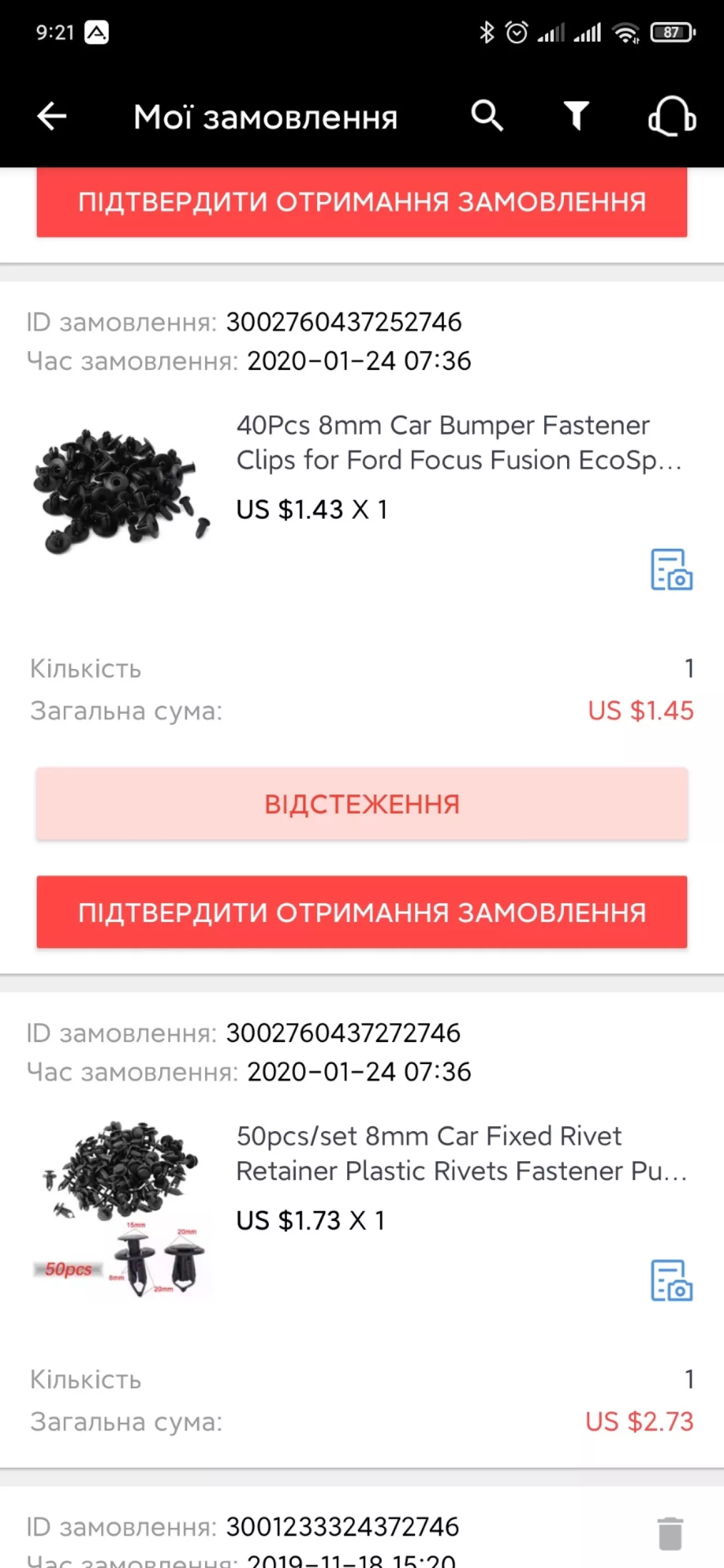The image size is (724, 1568).
Task: Open the orders filter
Action: (575, 116)
